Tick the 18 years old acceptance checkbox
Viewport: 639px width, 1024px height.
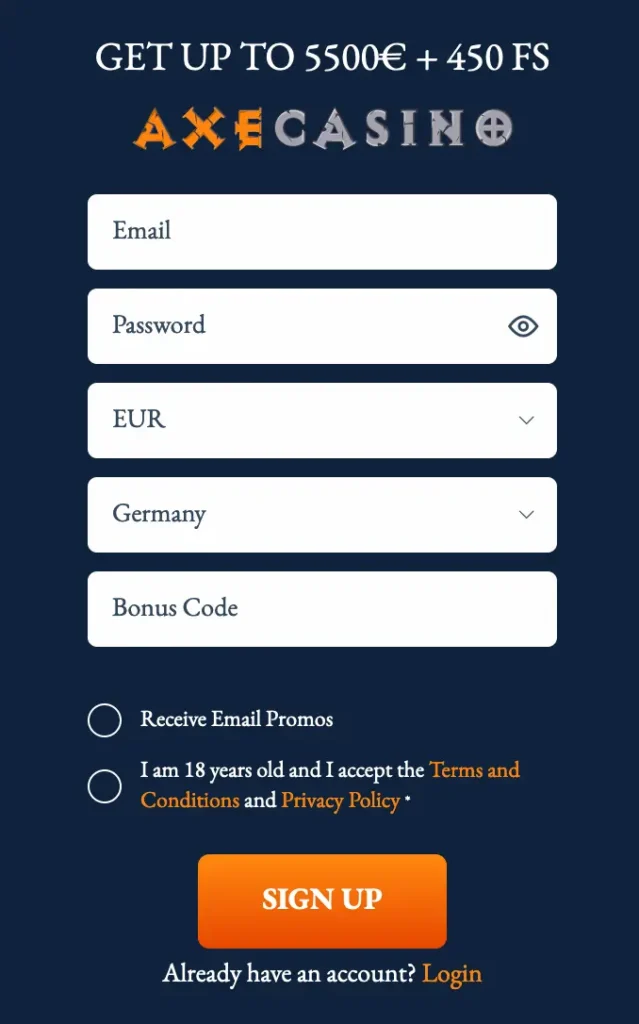105,786
